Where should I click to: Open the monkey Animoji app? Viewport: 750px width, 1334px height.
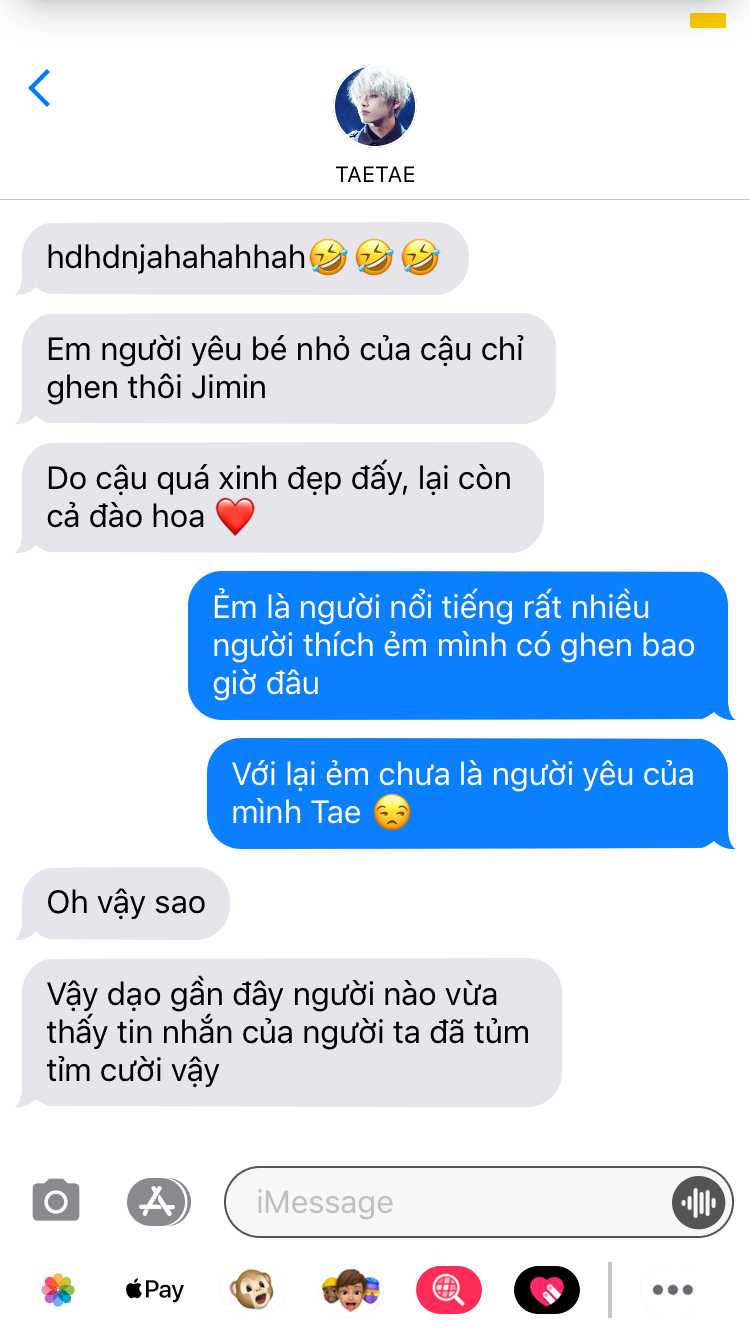pyautogui.click(x=252, y=1290)
